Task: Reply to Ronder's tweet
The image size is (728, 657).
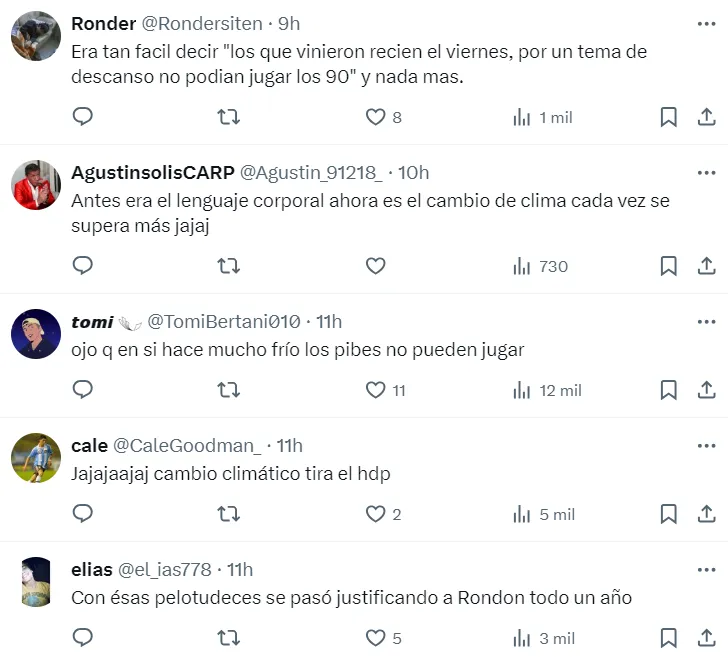Action: click(x=84, y=117)
